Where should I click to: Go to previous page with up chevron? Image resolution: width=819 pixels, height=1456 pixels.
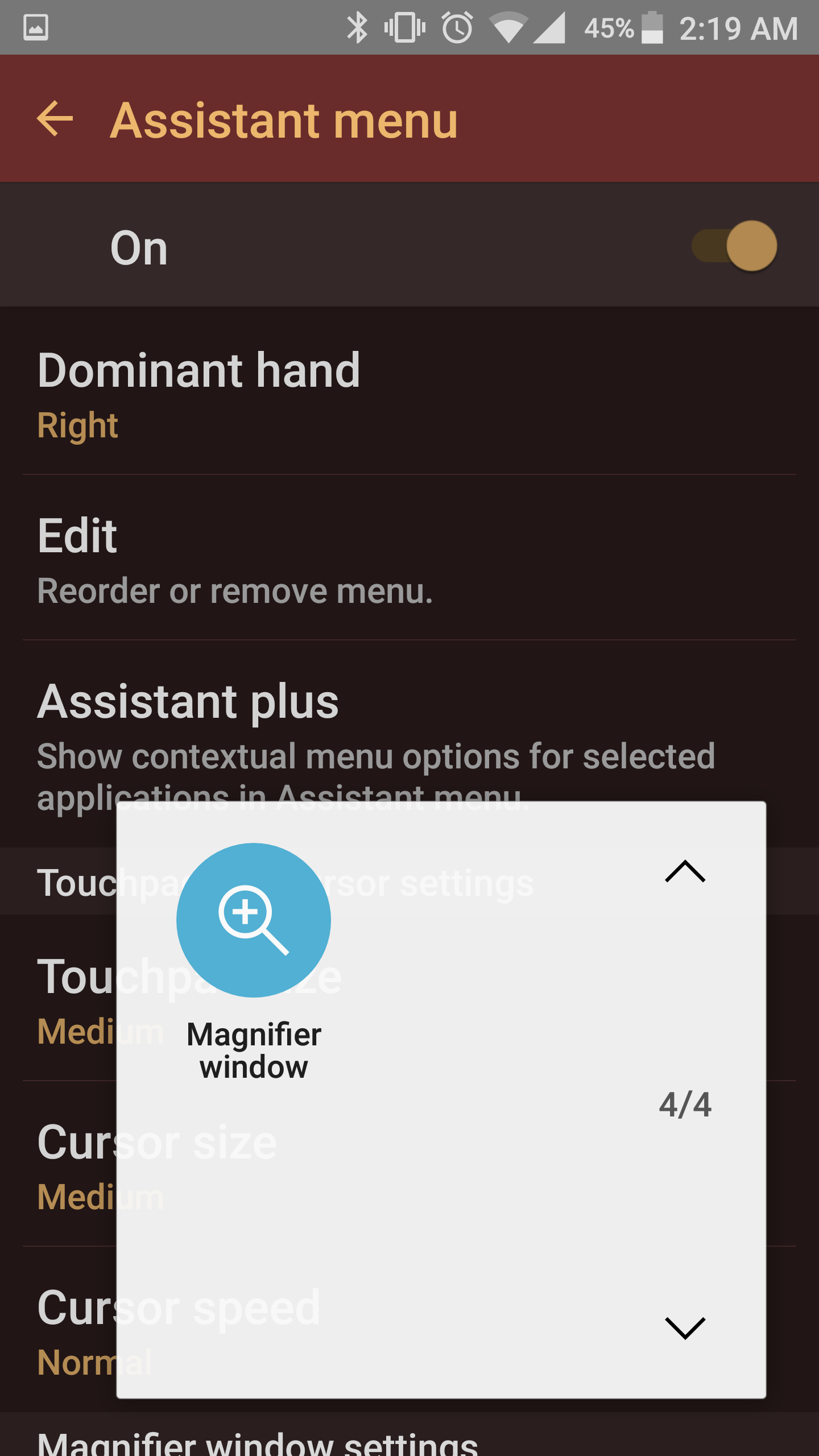coord(685,871)
